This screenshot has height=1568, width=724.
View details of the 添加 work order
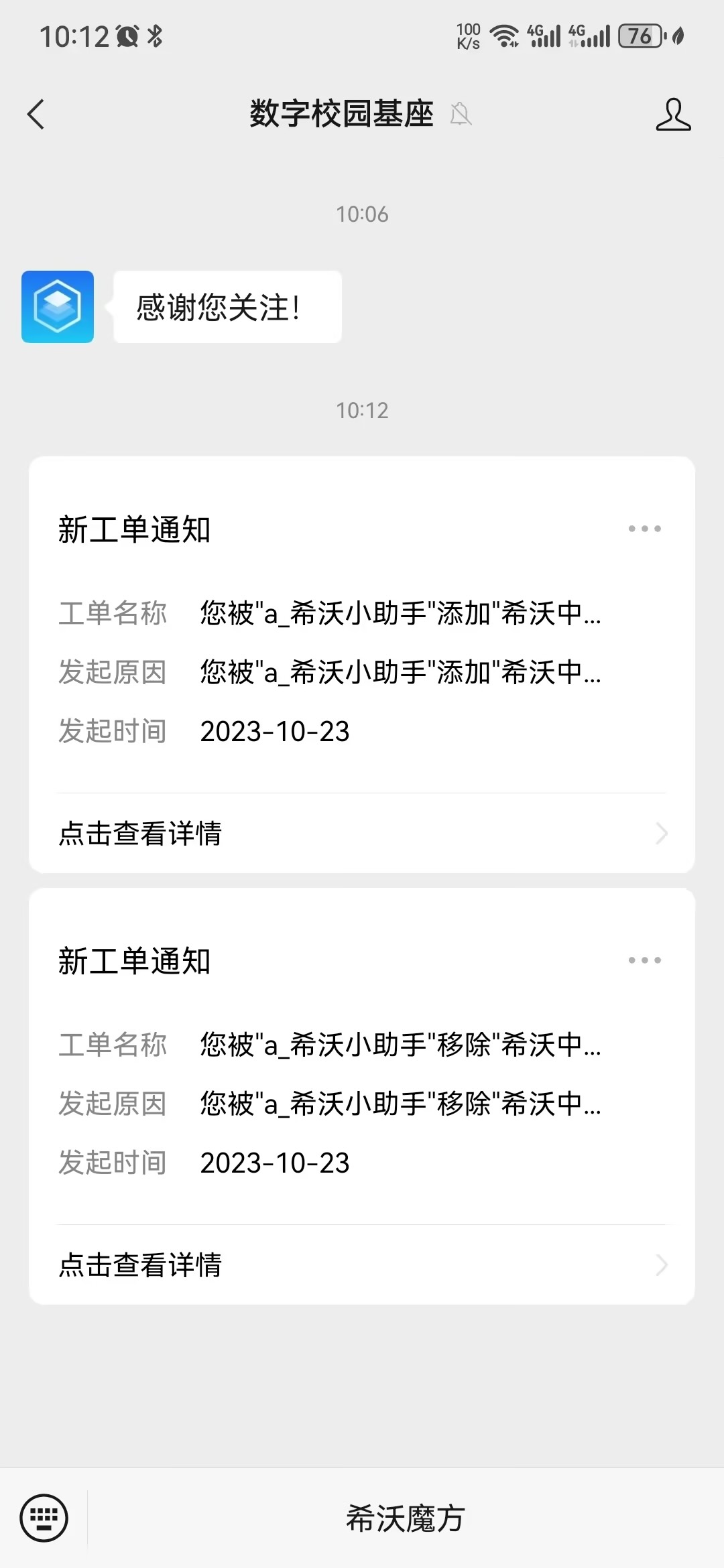coord(362,834)
